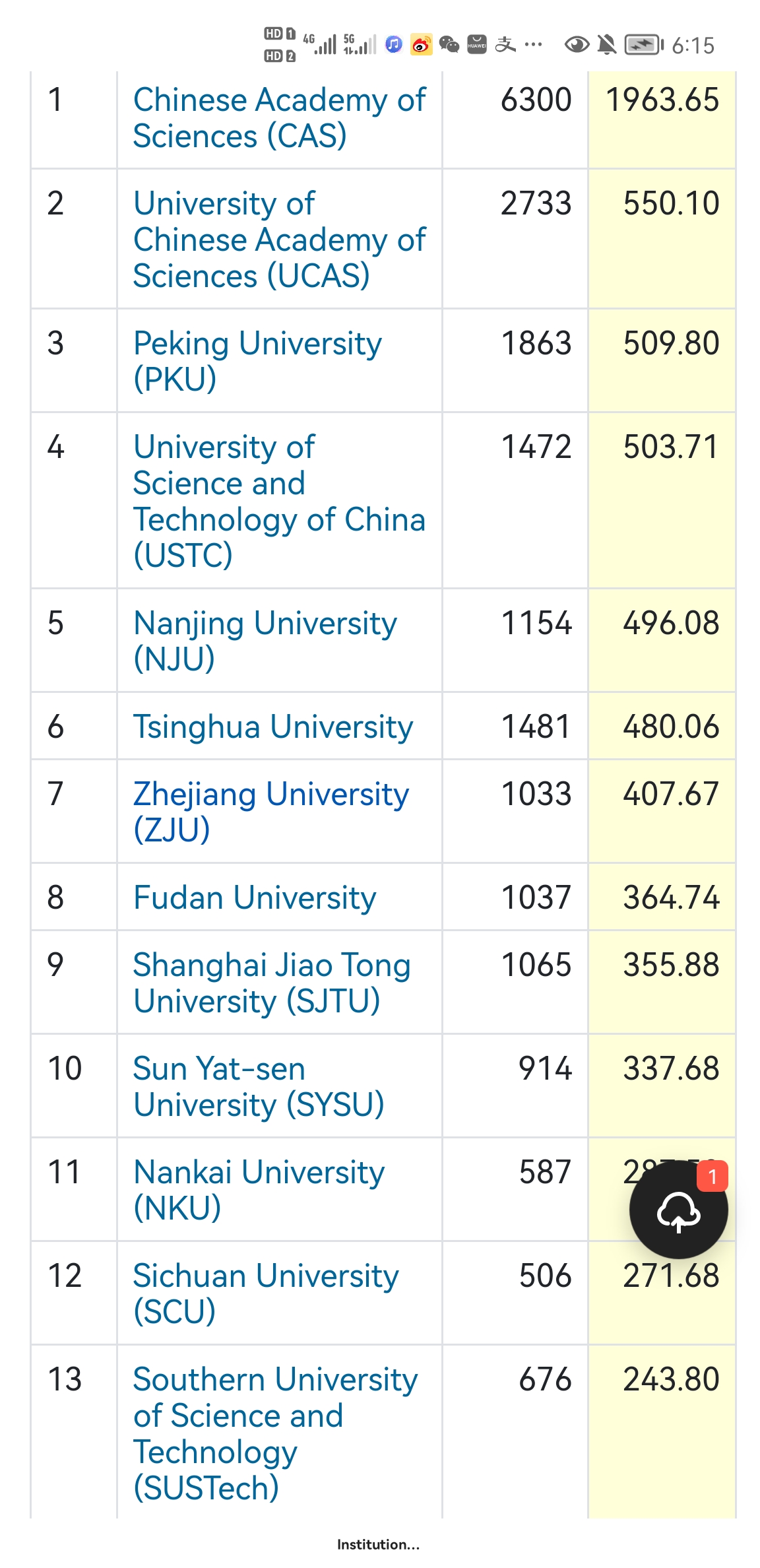Open Southern University of Science and Technology link

275,1433
